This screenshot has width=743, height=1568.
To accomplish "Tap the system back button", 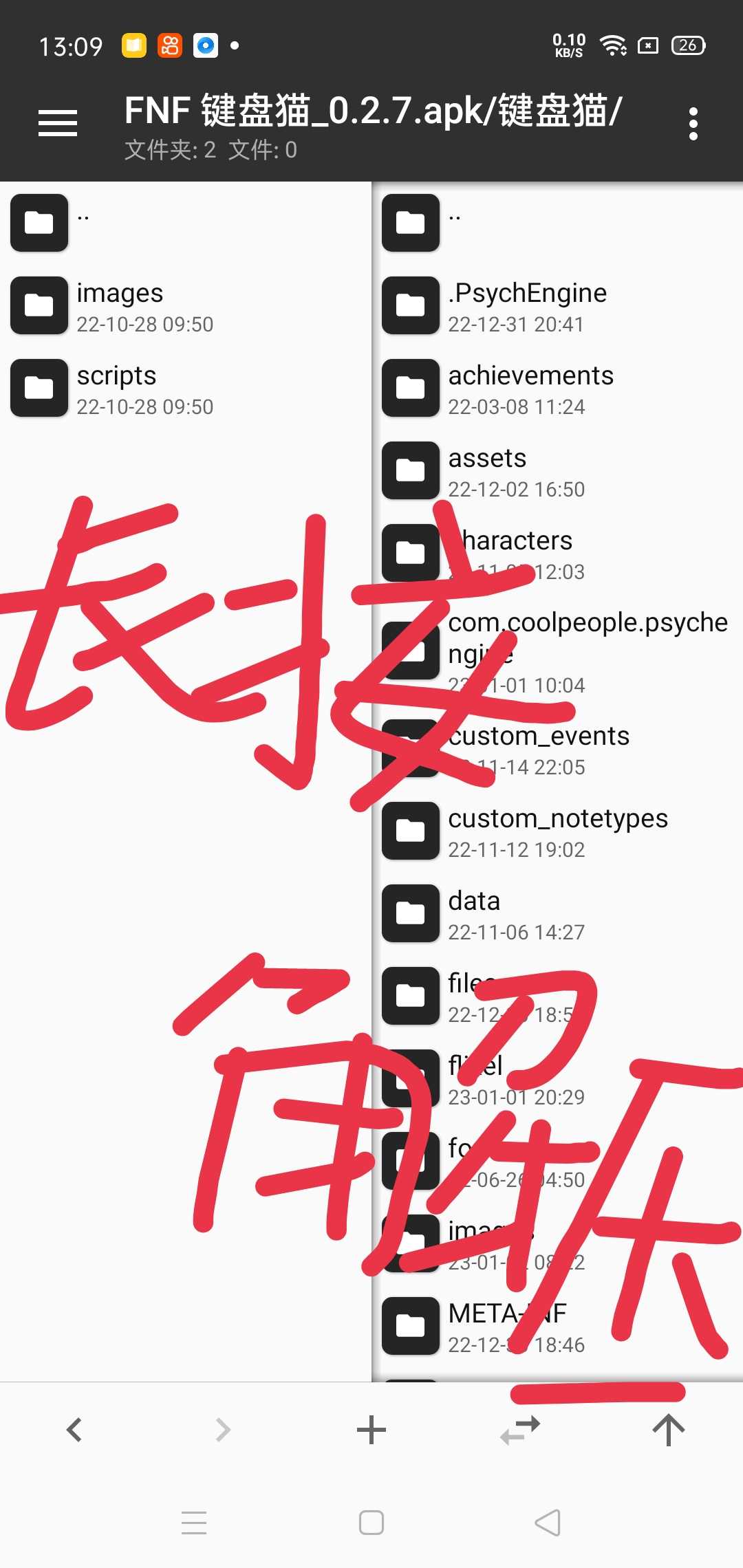I will pyautogui.click(x=548, y=1522).
